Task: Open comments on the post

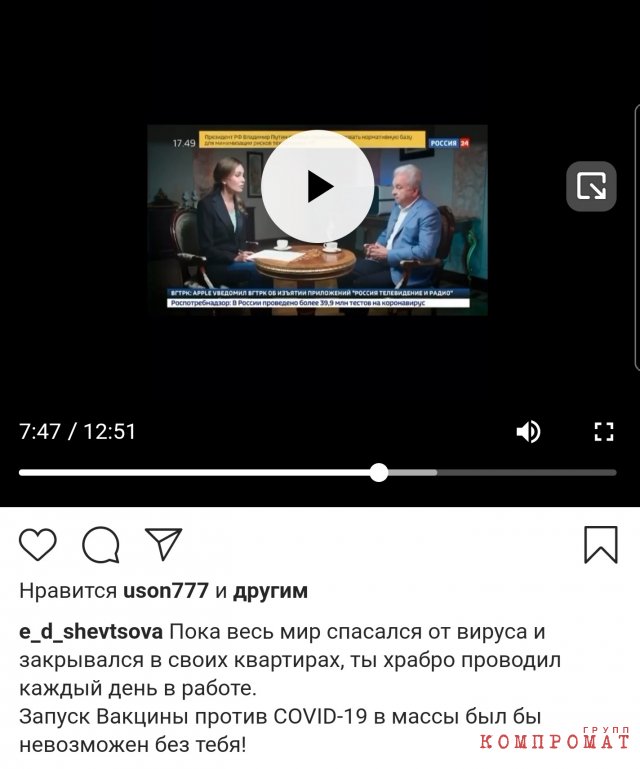Action: tap(101, 545)
